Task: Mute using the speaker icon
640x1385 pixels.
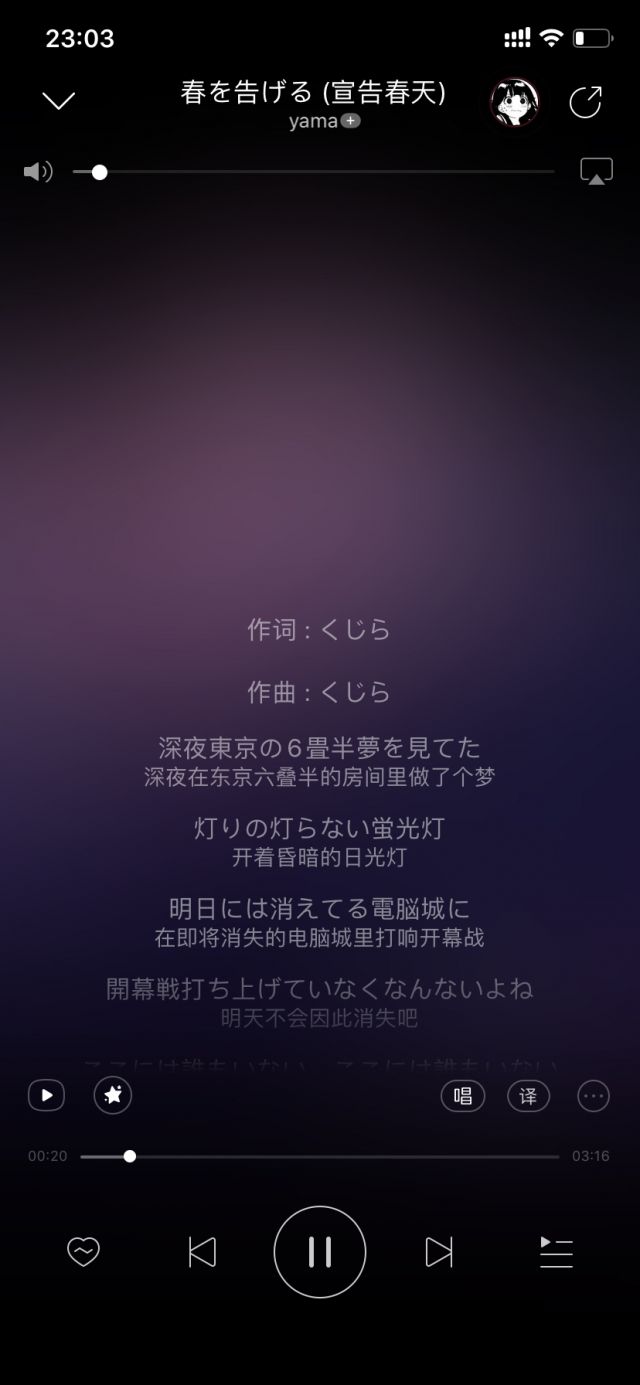Action: pos(38,172)
